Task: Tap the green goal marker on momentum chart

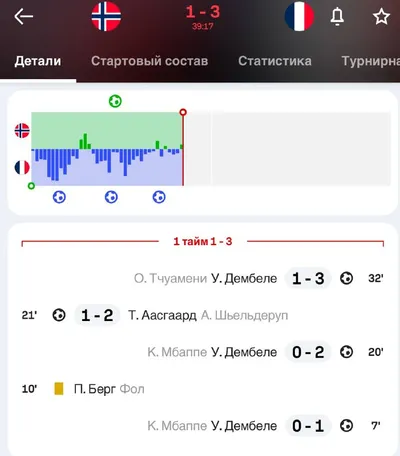Action: tap(115, 101)
